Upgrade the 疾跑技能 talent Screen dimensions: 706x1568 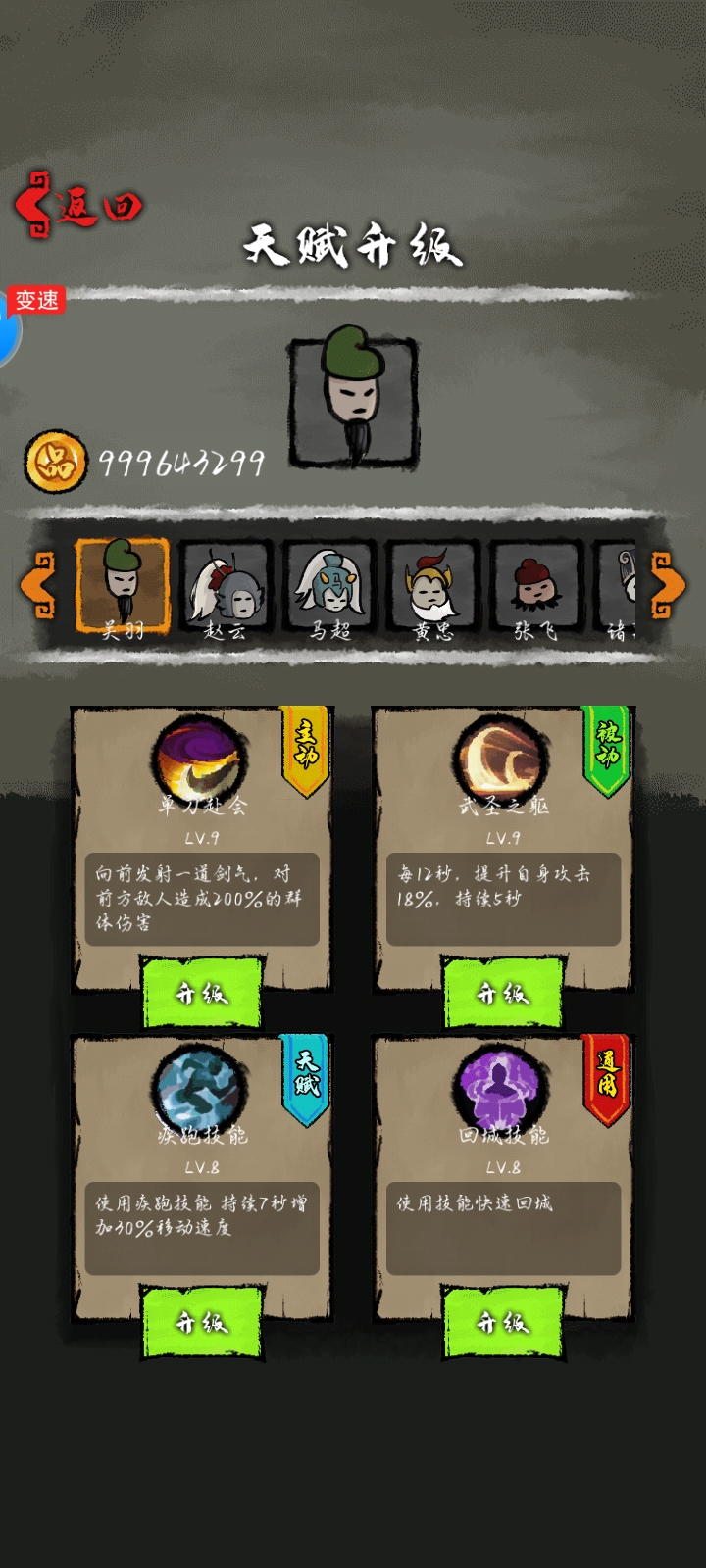[202, 1322]
